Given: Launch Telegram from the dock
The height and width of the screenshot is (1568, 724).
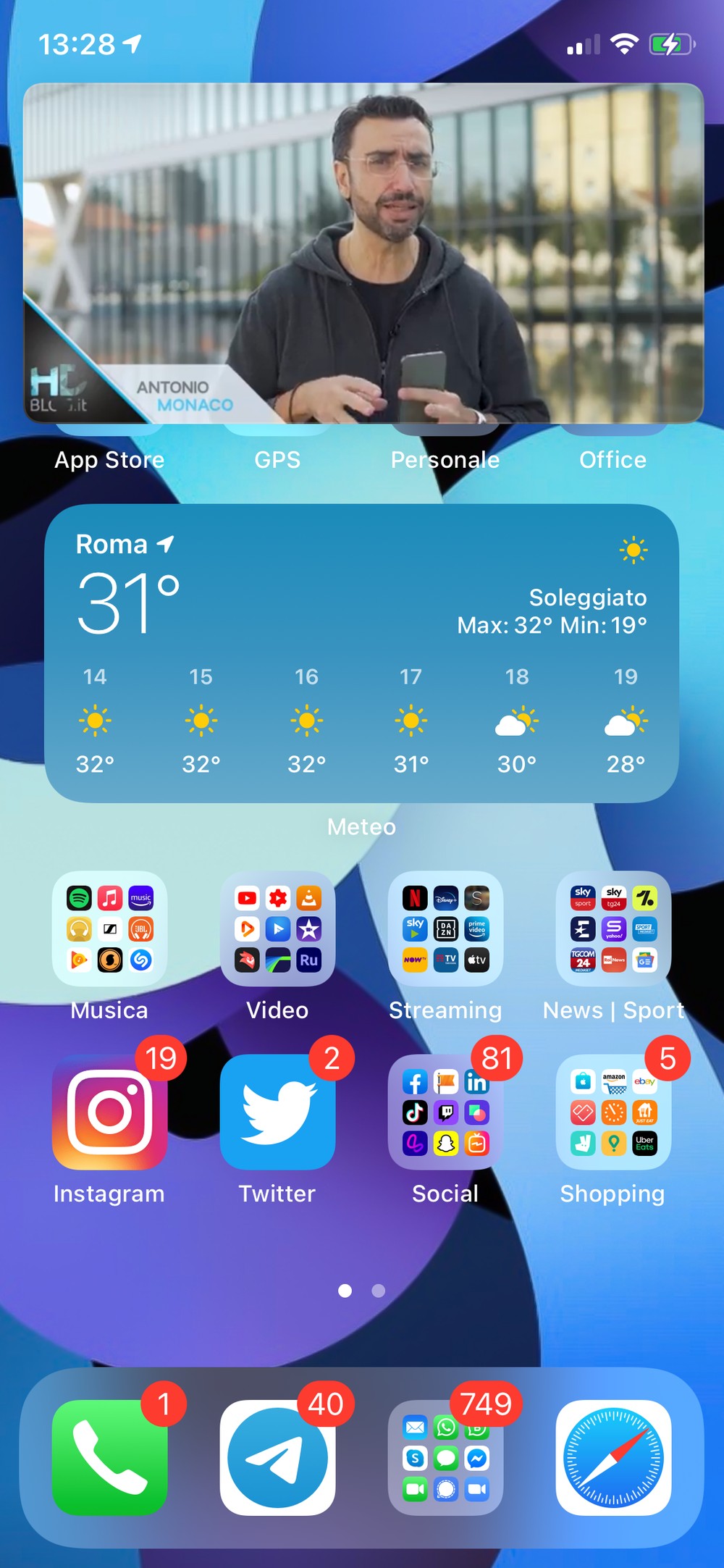Looking at the screenshot, I should coord(277,1457).
